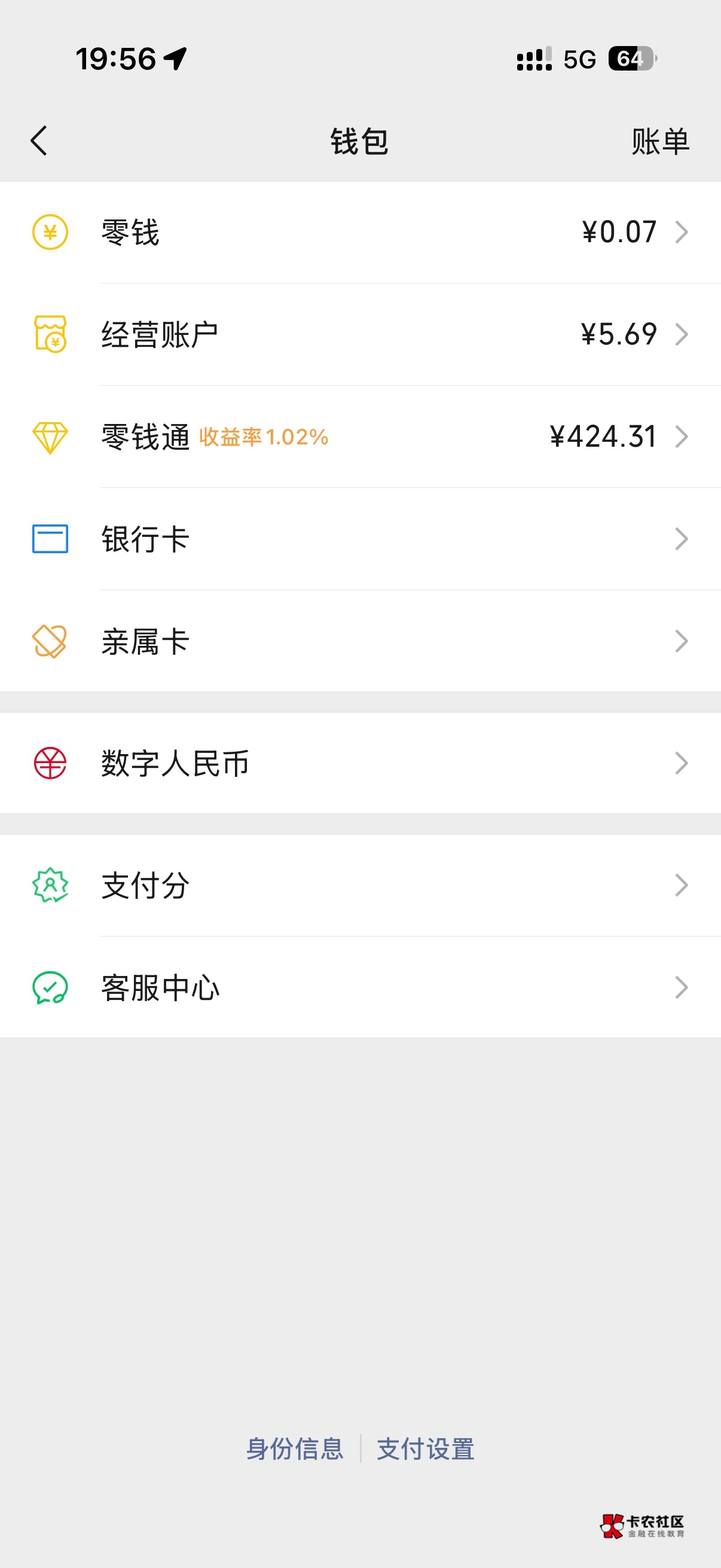The image size is (721, 1568).
Task: Go back from the 钱包 page
Action: (x=39, y=141)
